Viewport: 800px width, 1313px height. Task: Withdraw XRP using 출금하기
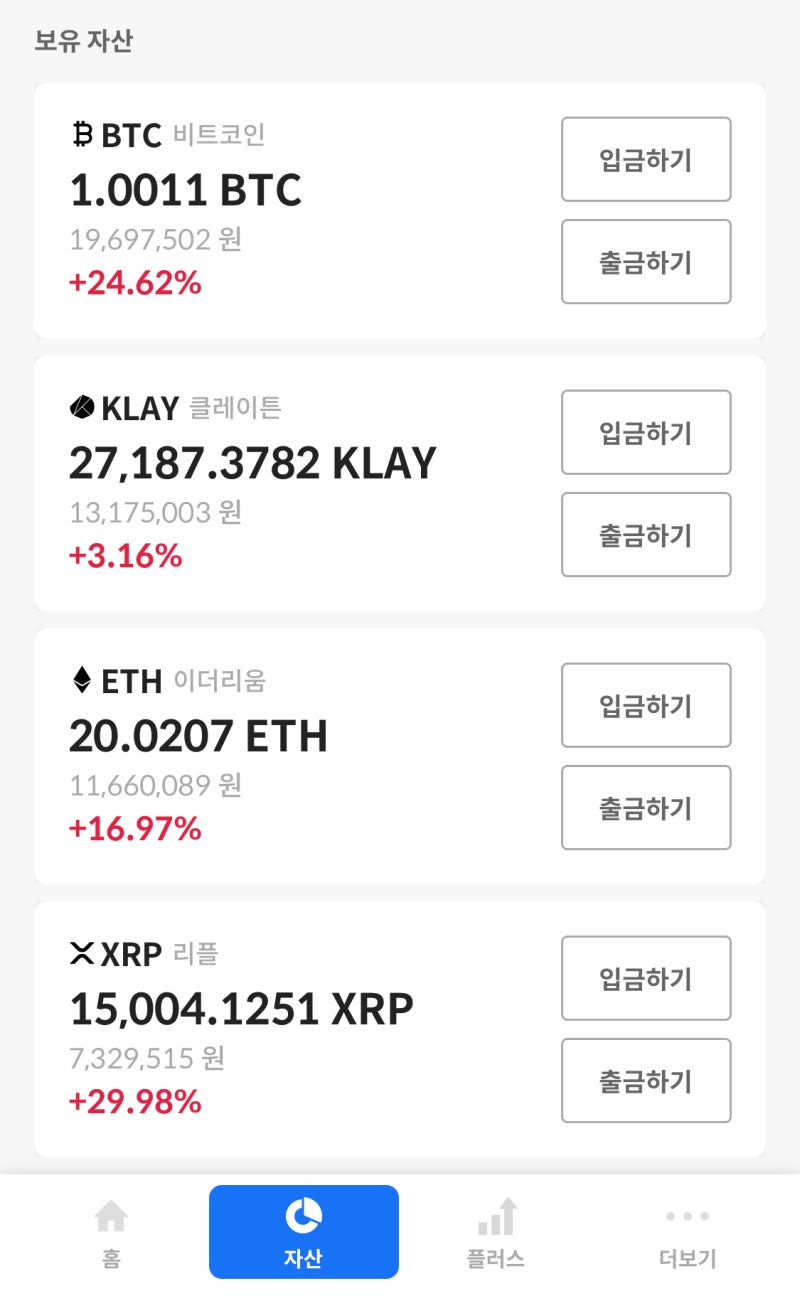(x=646, y=1080)
